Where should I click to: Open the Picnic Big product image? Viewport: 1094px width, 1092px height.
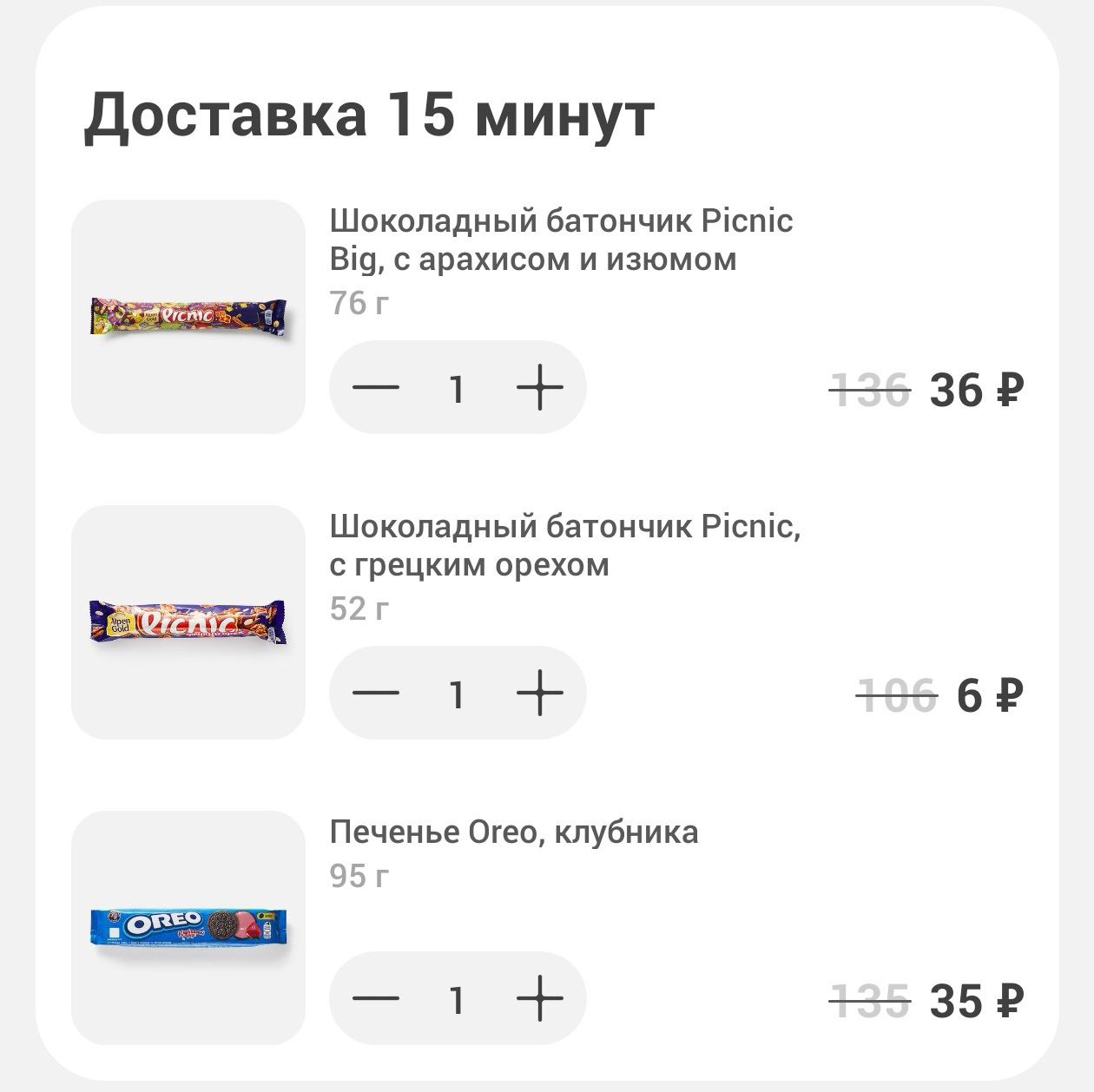coord(188,317)
